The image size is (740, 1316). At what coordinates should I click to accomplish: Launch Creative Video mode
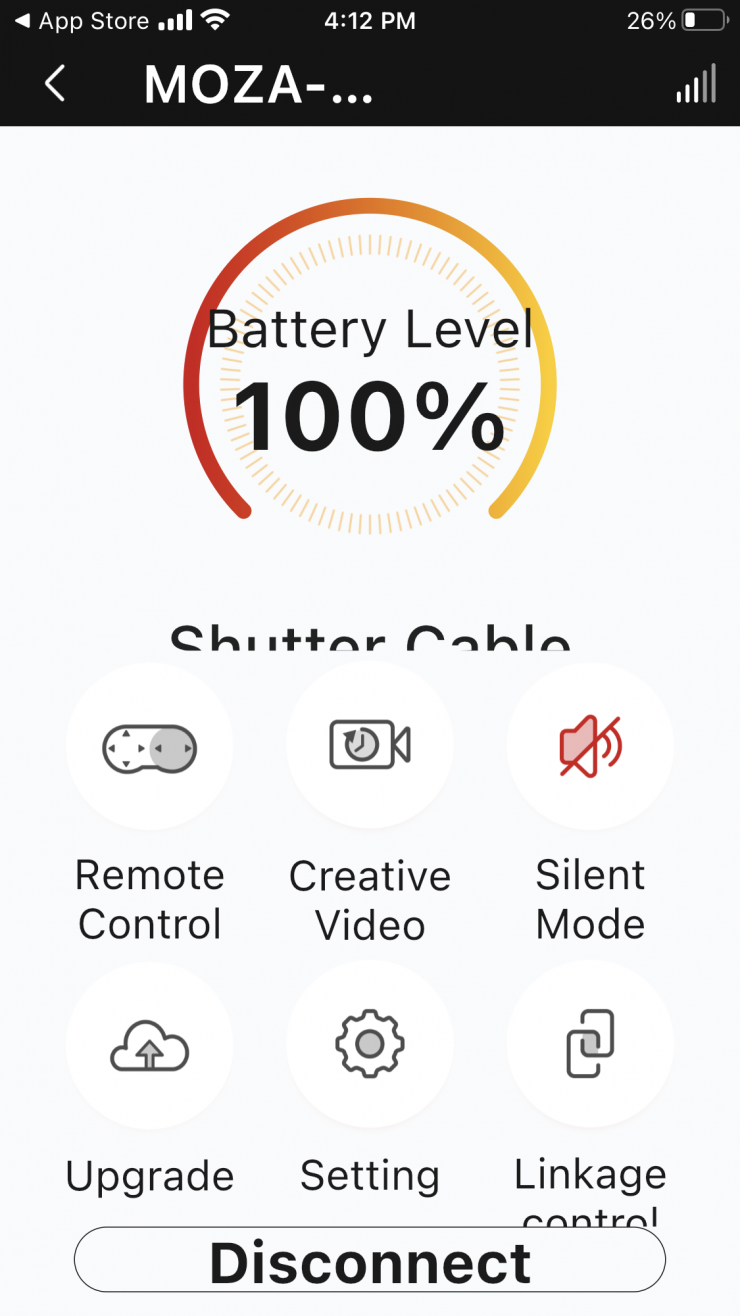[x=370, y=747]
